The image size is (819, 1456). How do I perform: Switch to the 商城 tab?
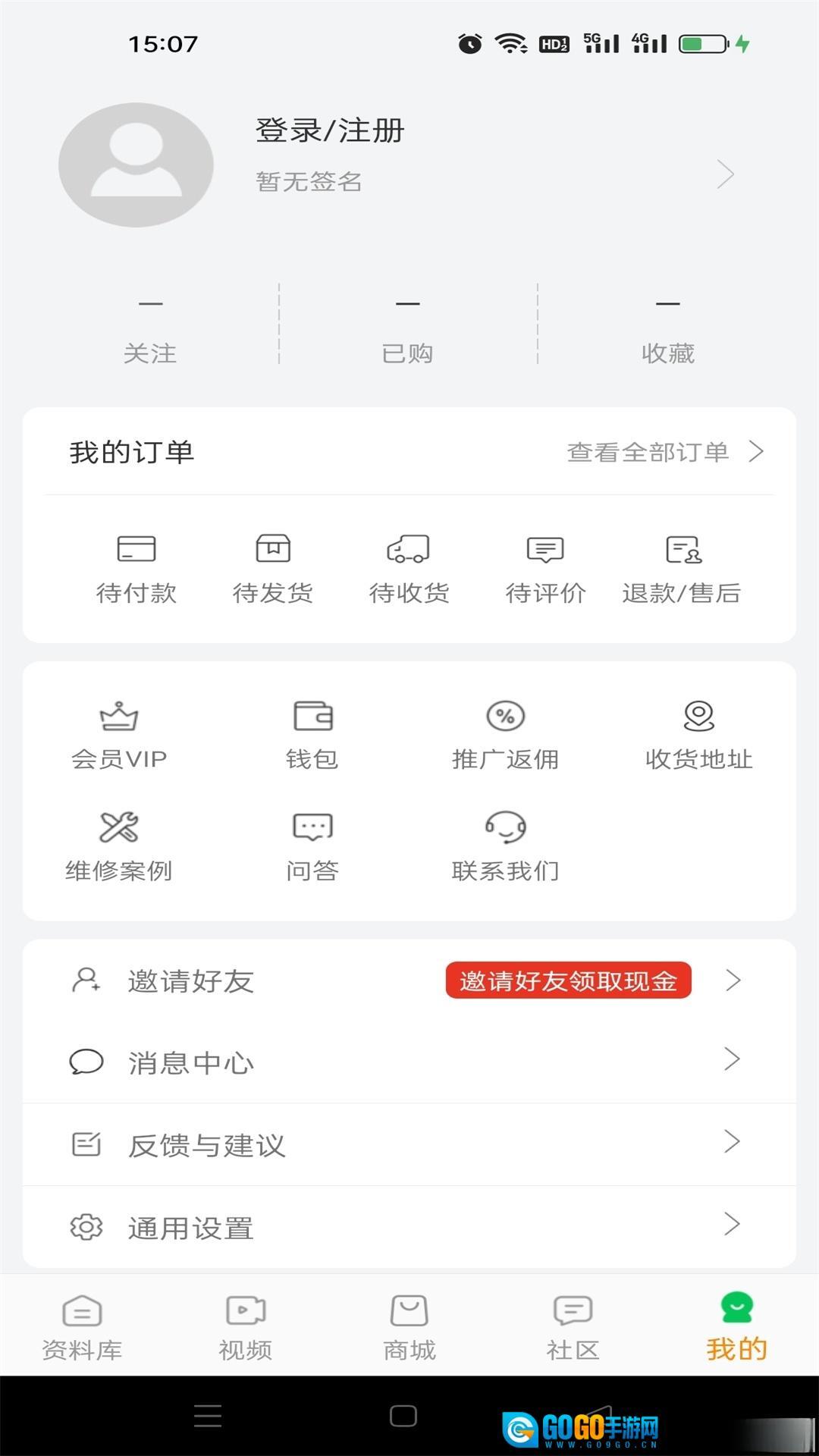click(x=409, y=1327)
